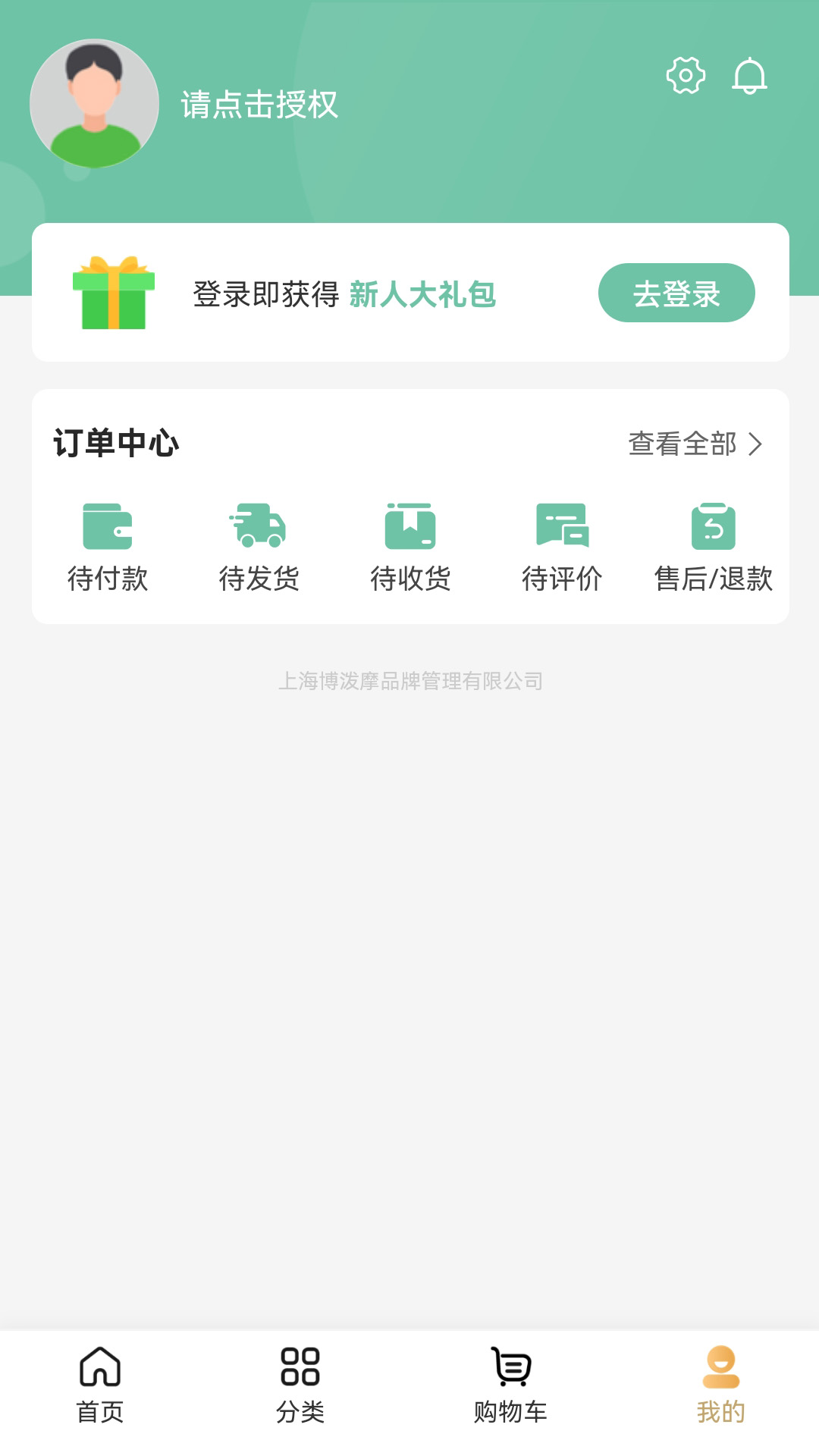Tap the 去登录 button
Screen dimensions: 819x1456
coord(676,293)
